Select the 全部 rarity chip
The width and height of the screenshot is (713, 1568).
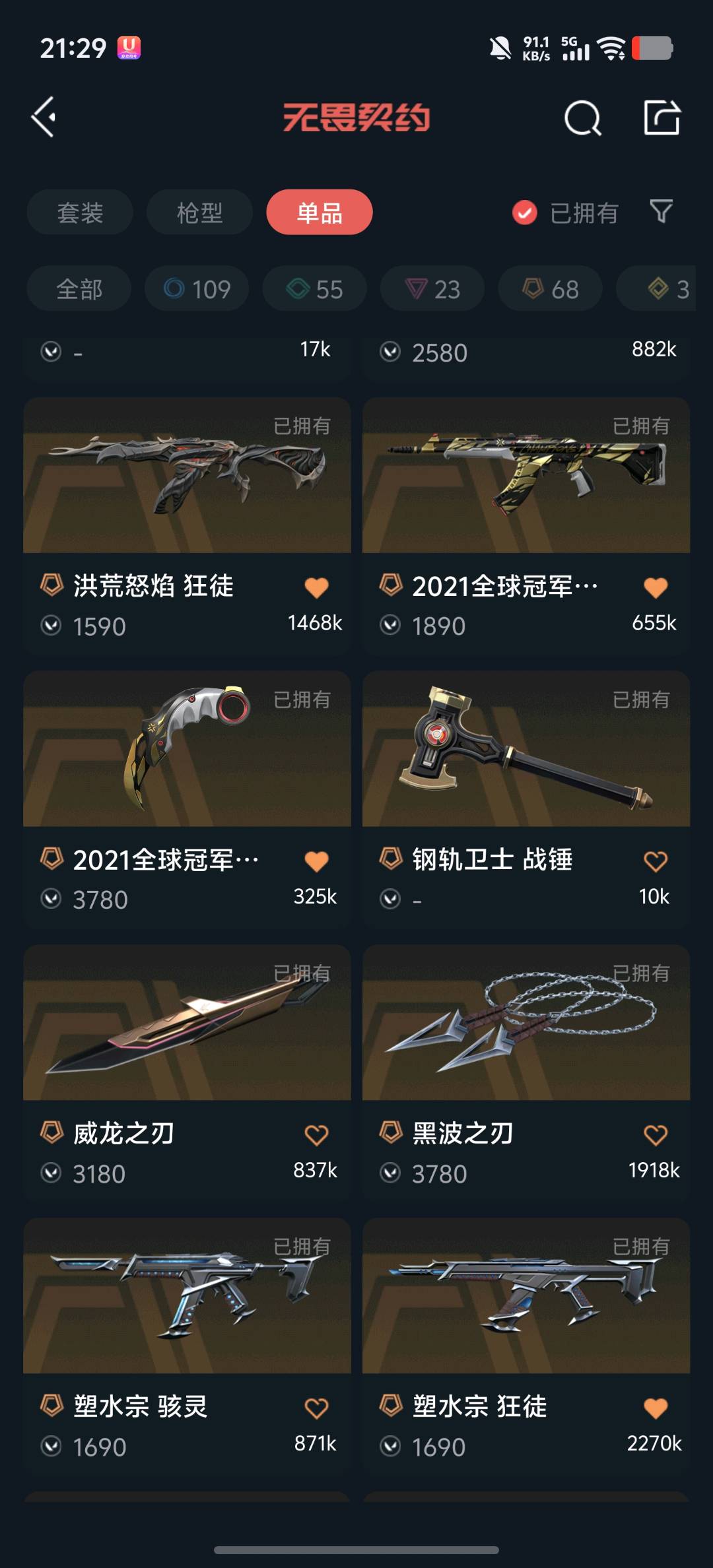[x=79, y=289]
